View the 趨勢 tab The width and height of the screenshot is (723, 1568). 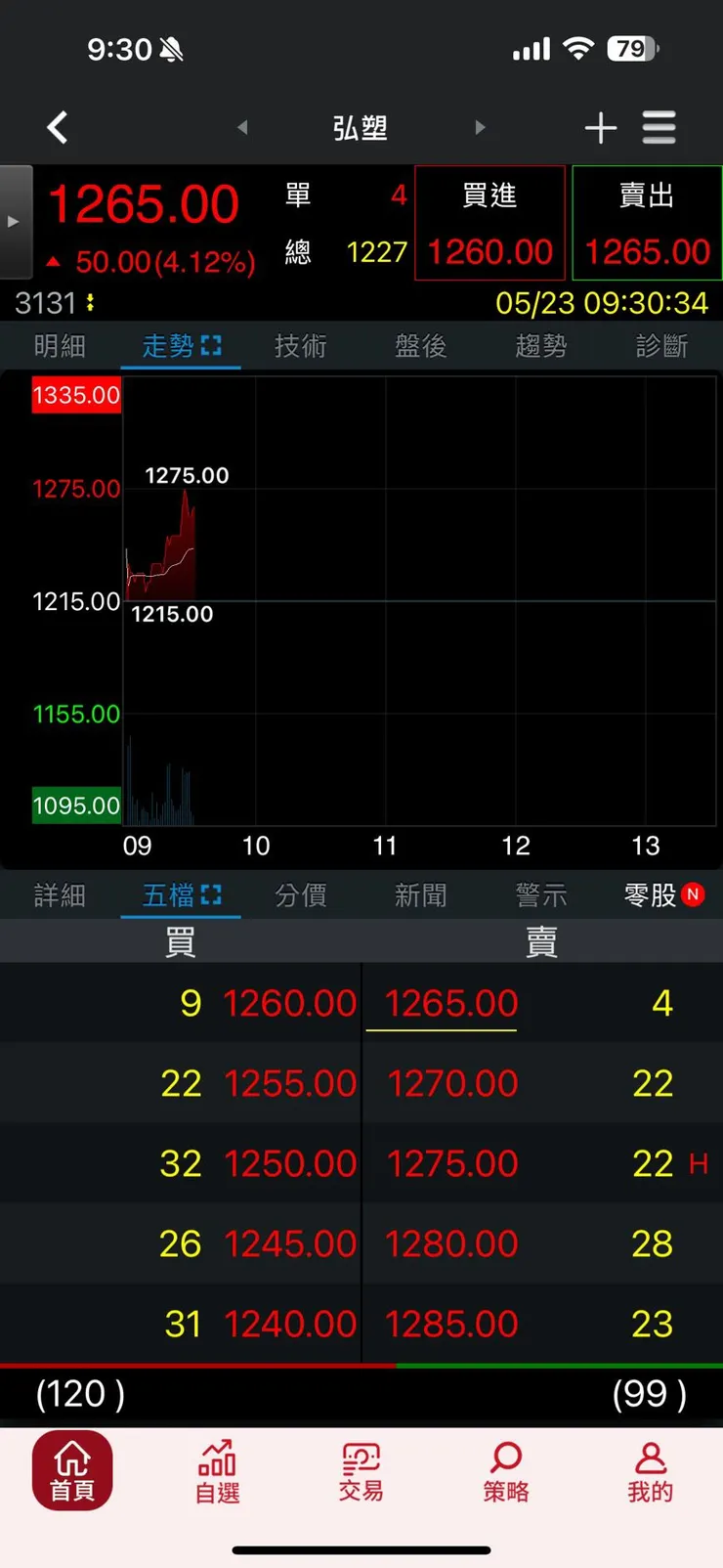(x=540, y=346)
